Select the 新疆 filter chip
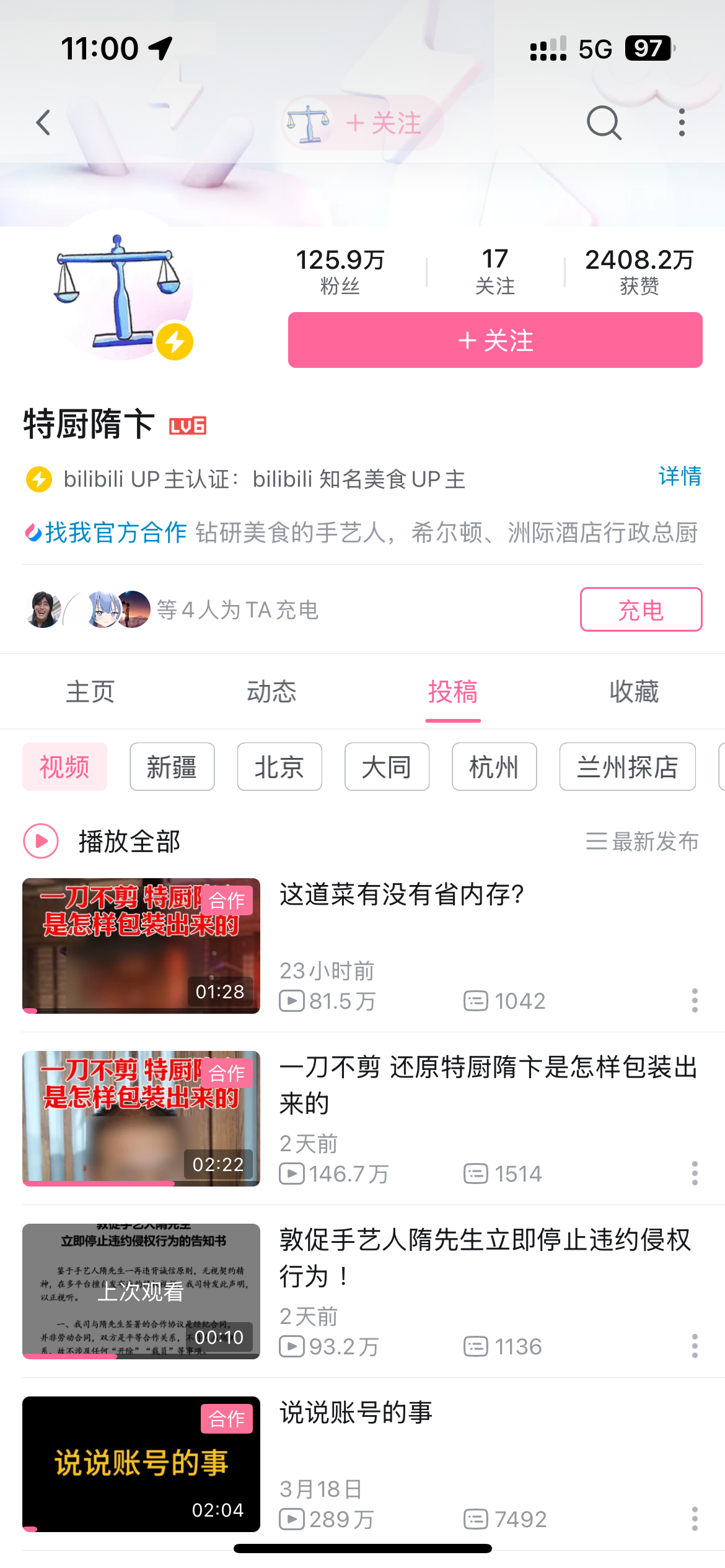The height and width of the screenshot is (1568, 725). pyautogui.click(x=172, y=767)
